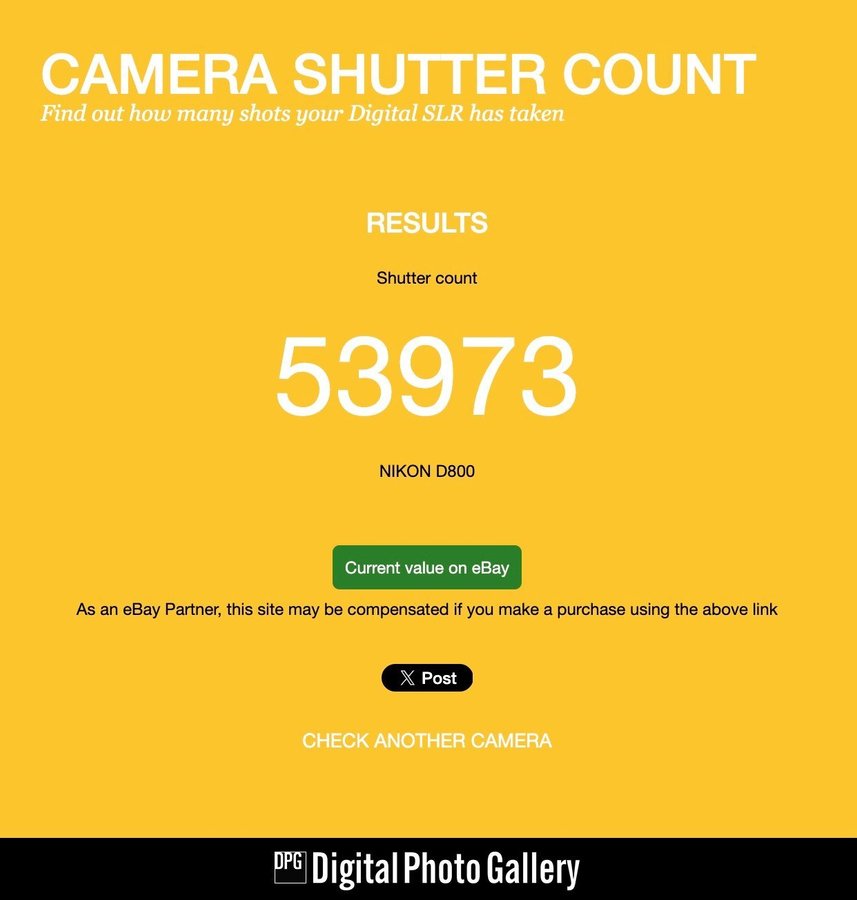Open the Camera Shutter Count home title
Screen dimensions: 857x900
(x=398, y=74)
